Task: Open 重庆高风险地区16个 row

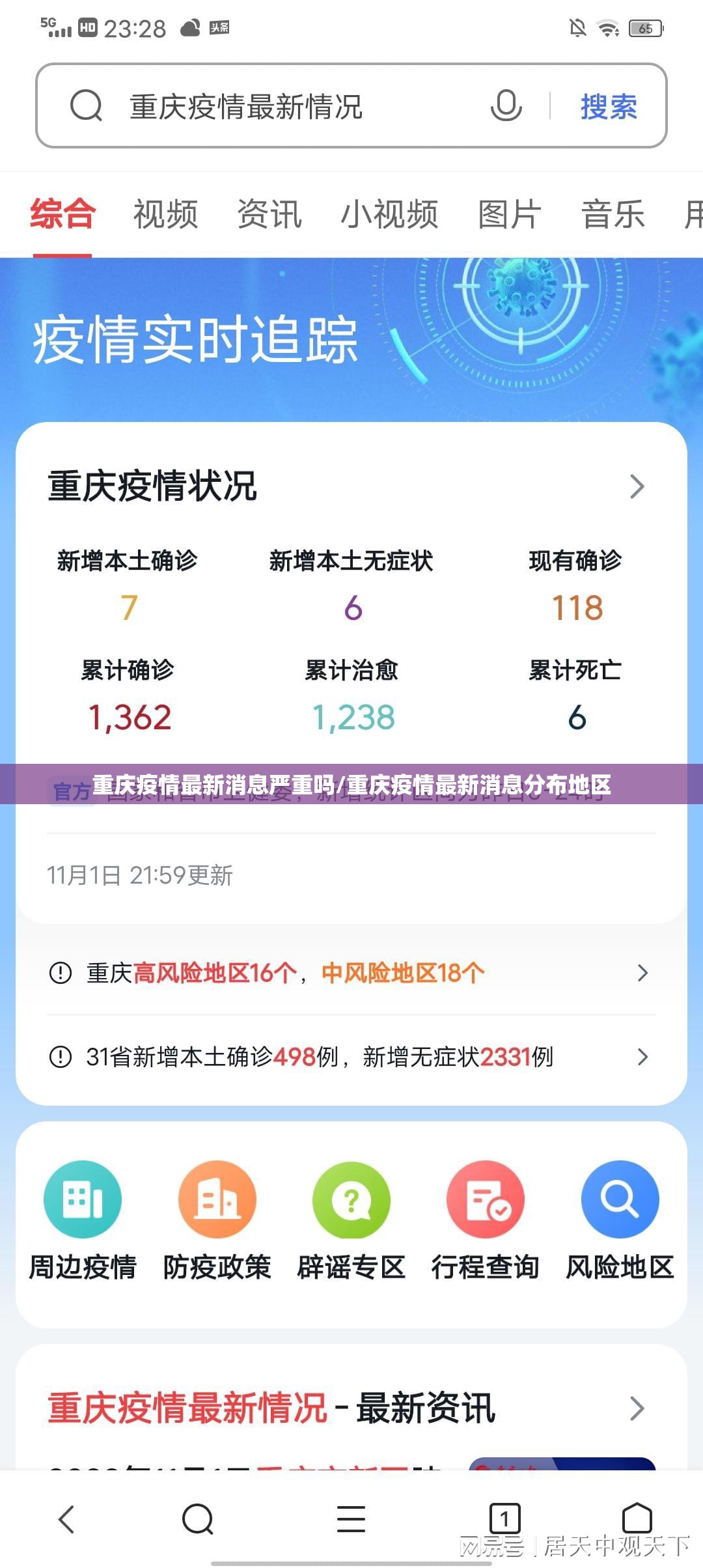Action: click(351, 973)
